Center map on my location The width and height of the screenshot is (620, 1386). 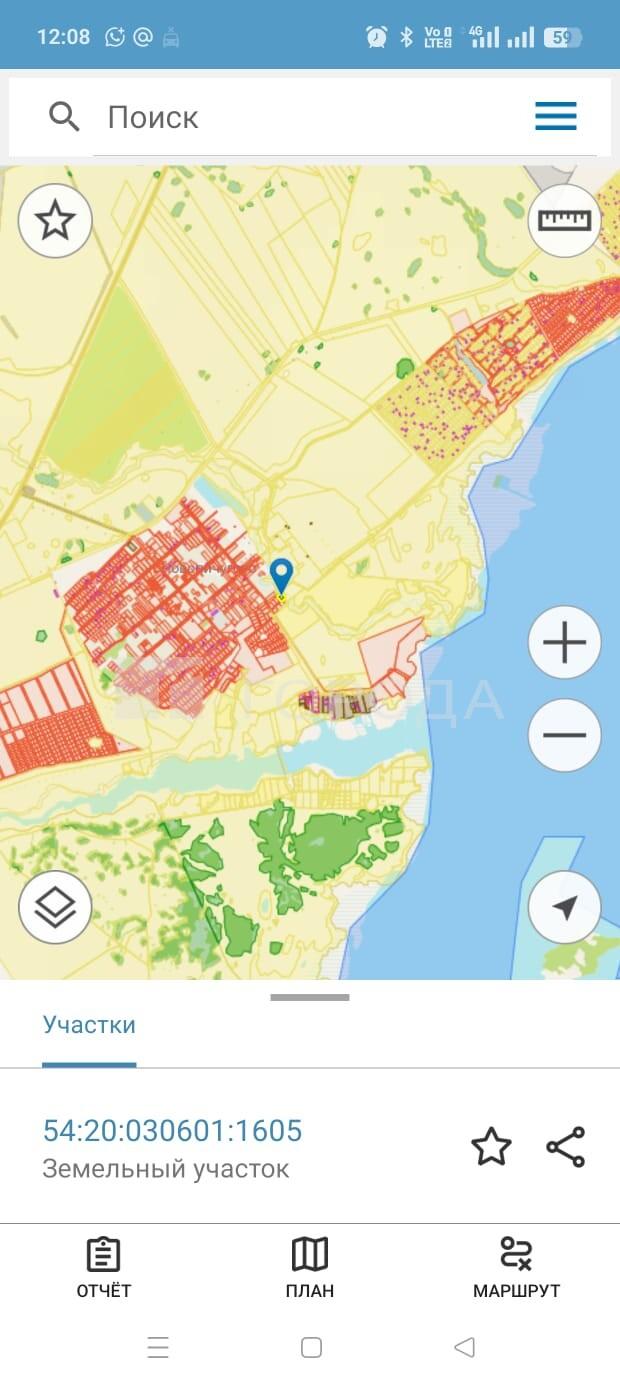(x=565, y=908)
